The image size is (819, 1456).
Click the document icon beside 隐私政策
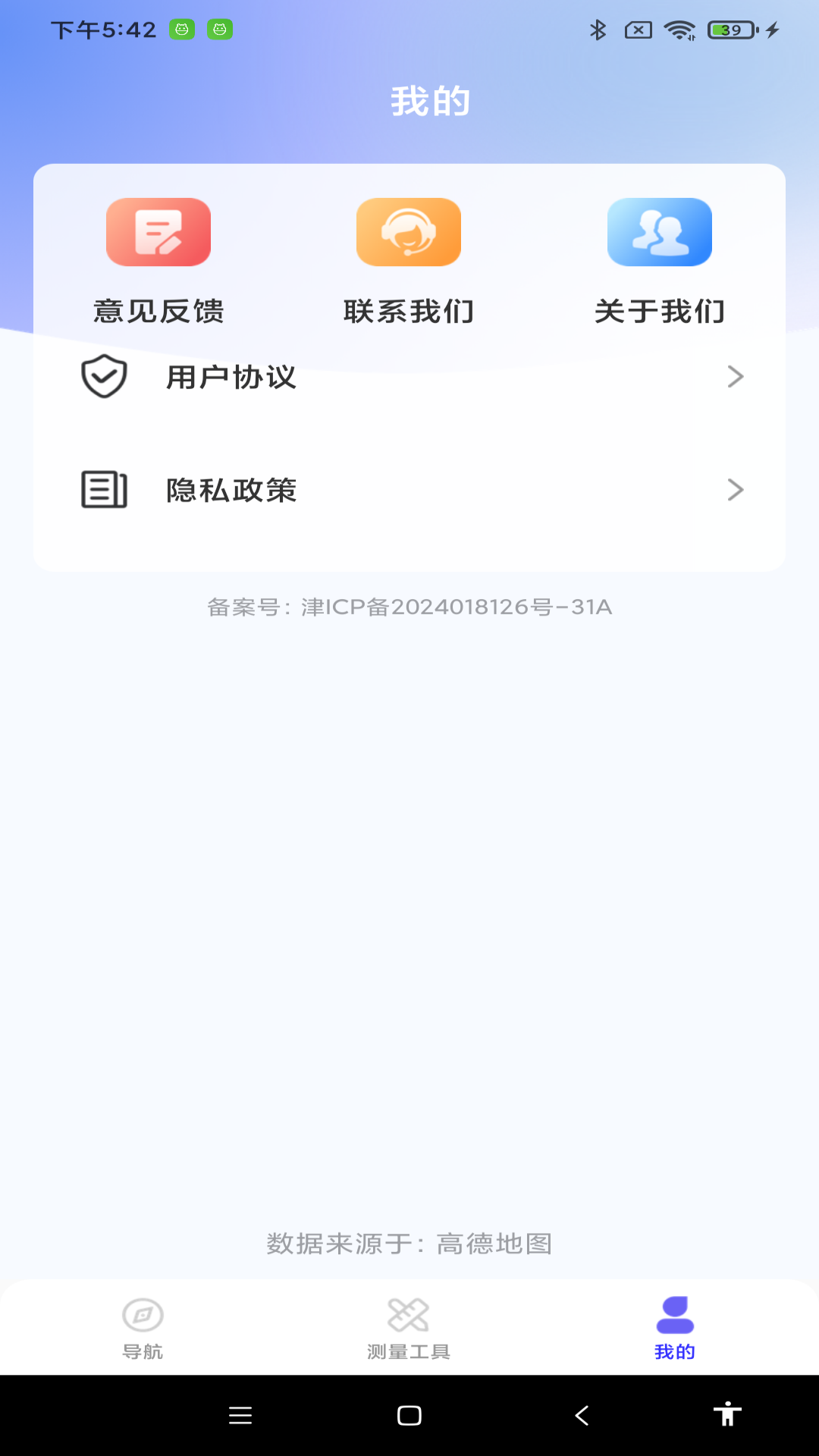[105, 490]
